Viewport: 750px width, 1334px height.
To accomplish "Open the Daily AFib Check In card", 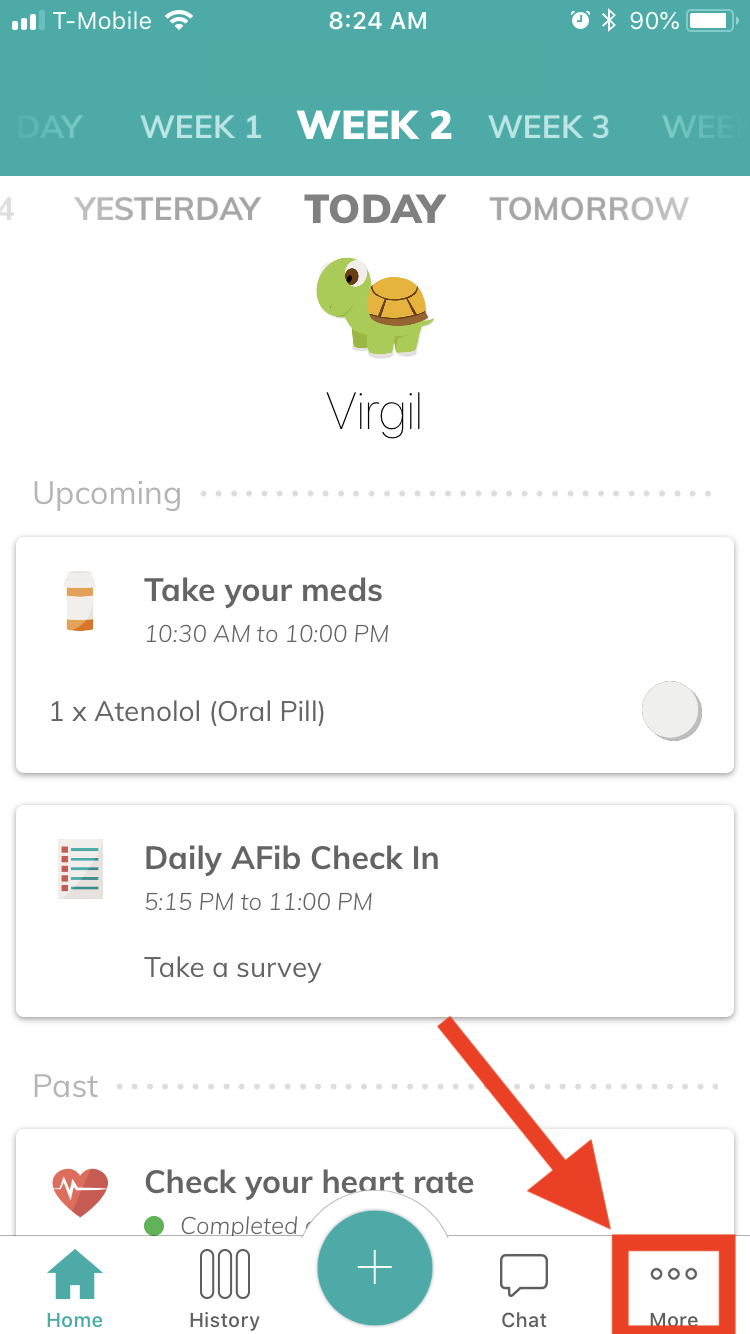I will pyautogui.click(x=375, y=911).
